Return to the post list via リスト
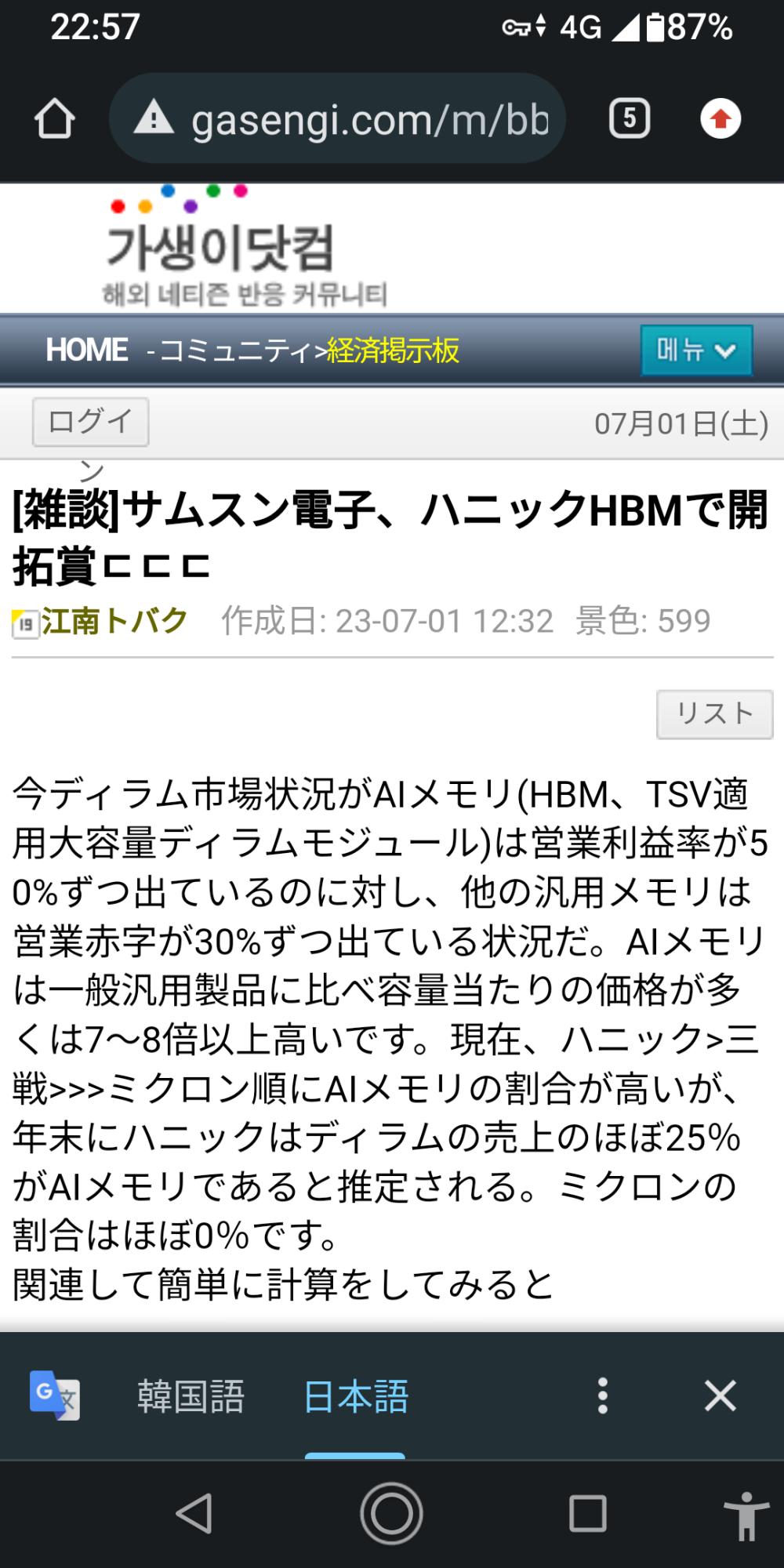The height and width of the screenshot is (1568, 784). point(714,713)
